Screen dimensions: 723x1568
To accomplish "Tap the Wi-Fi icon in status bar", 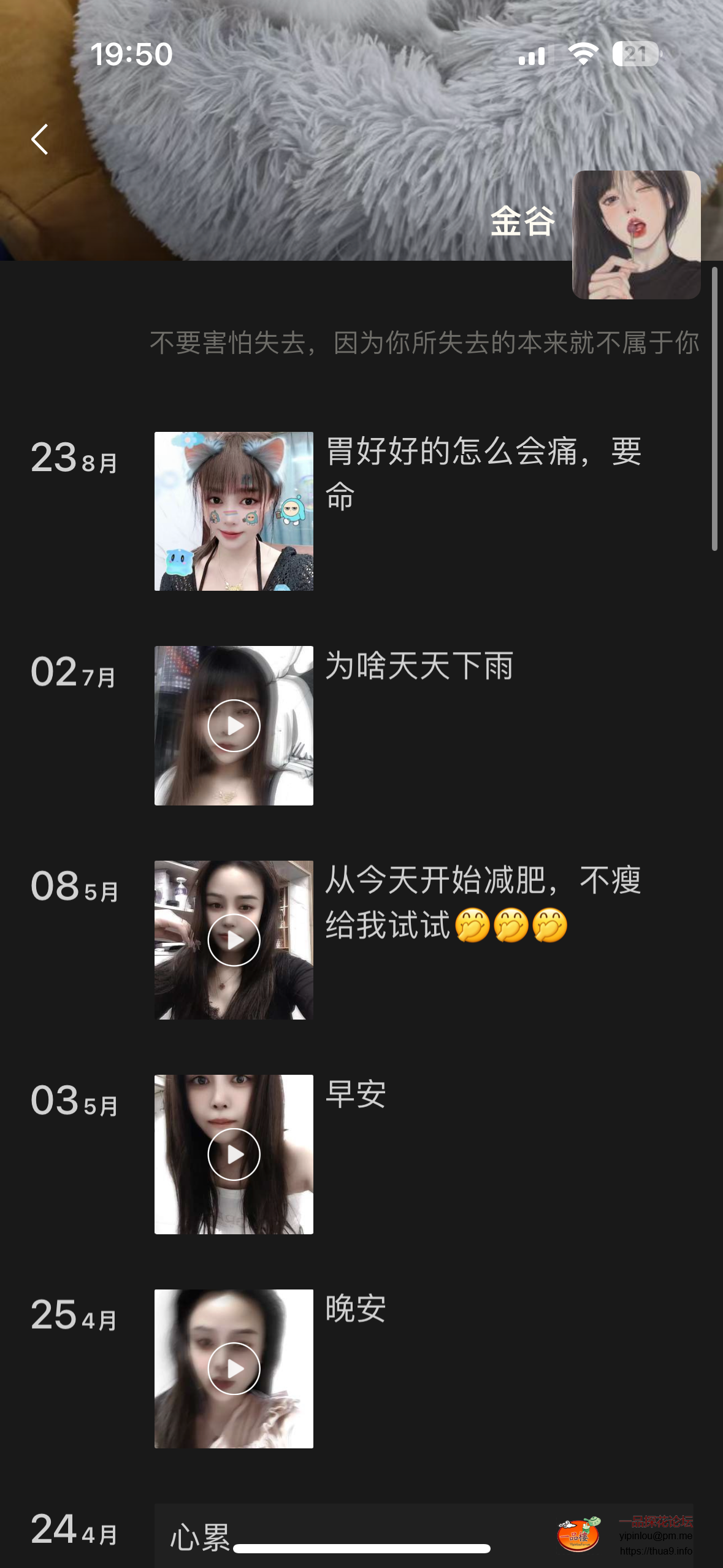I will pyautogui.click(x=583, y=55).
